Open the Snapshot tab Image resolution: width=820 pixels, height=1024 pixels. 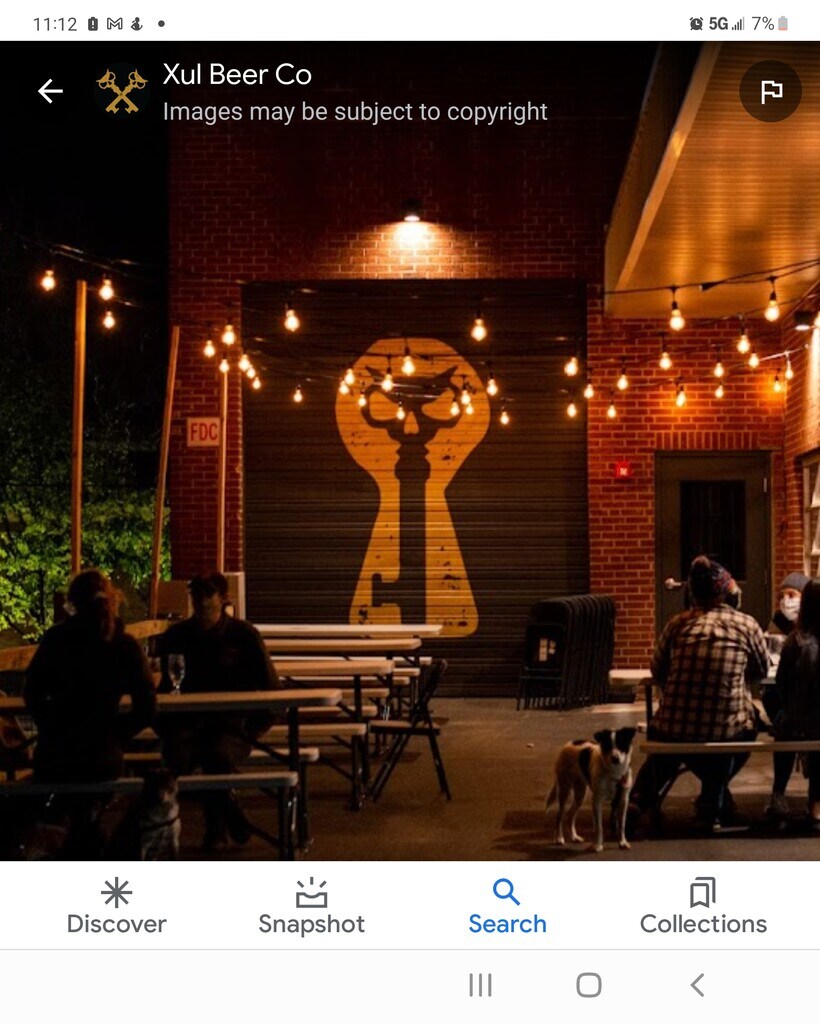coord(312,906)
